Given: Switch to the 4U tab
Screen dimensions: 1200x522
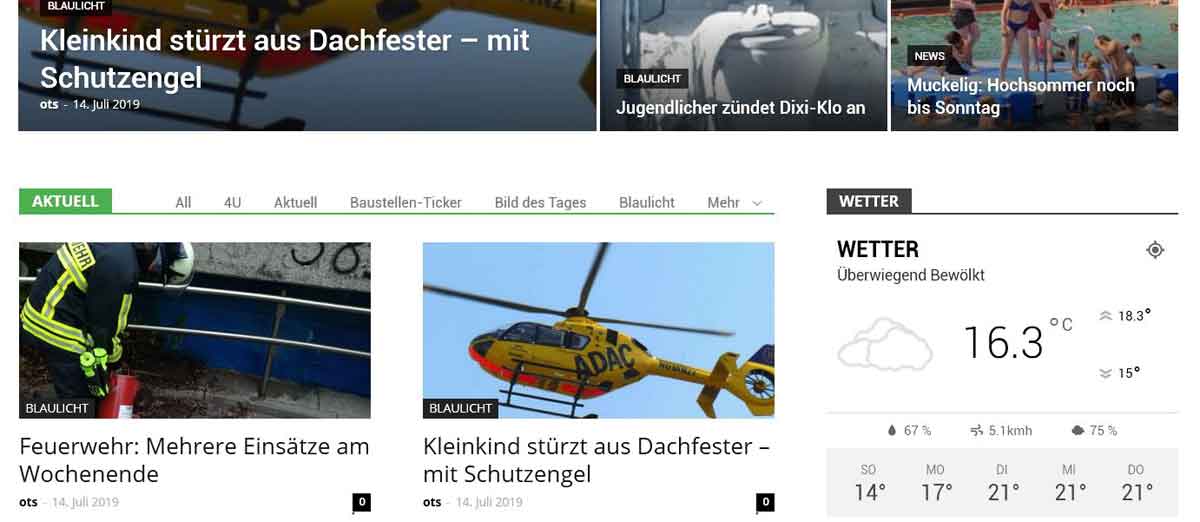Looking at the screenshot, I should (x=232, y=202).
